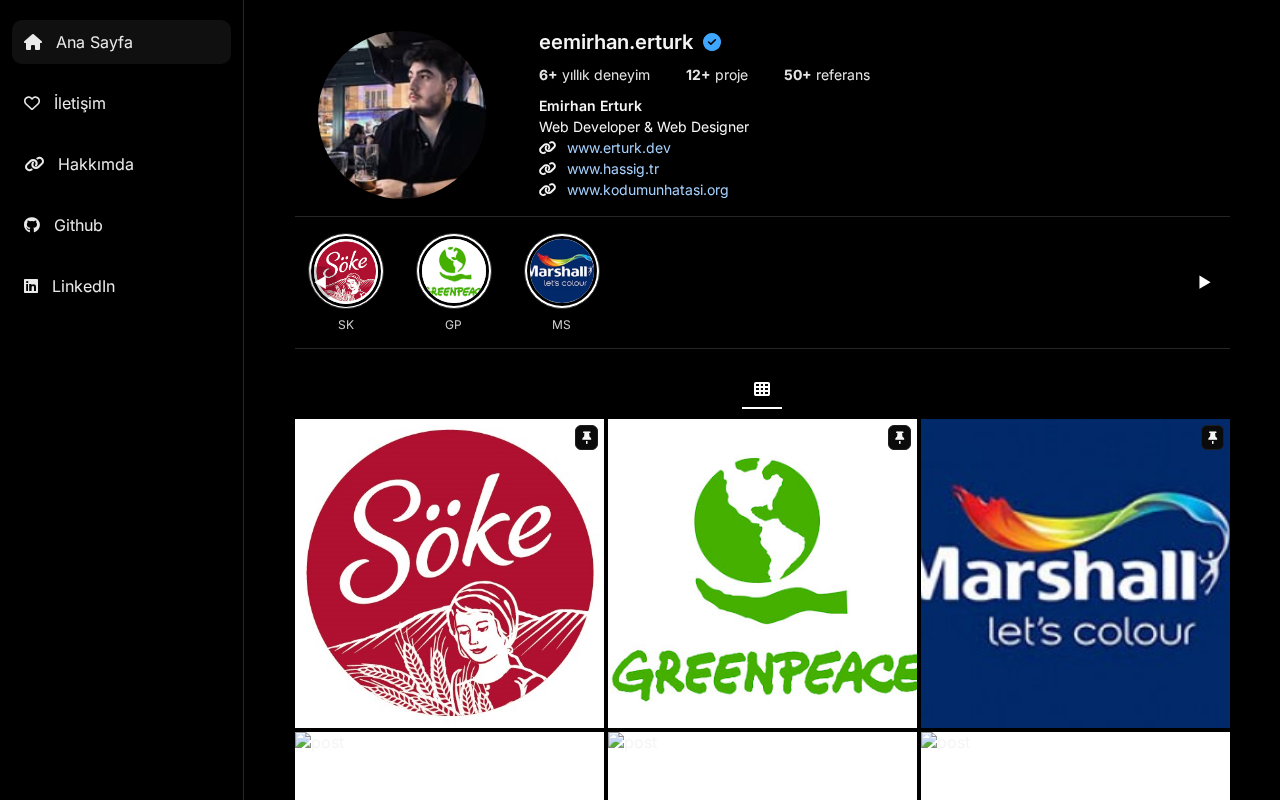Visit www.erturk.dev link
This screenshot has height=800, width=1280.
(x=618, y=148)
